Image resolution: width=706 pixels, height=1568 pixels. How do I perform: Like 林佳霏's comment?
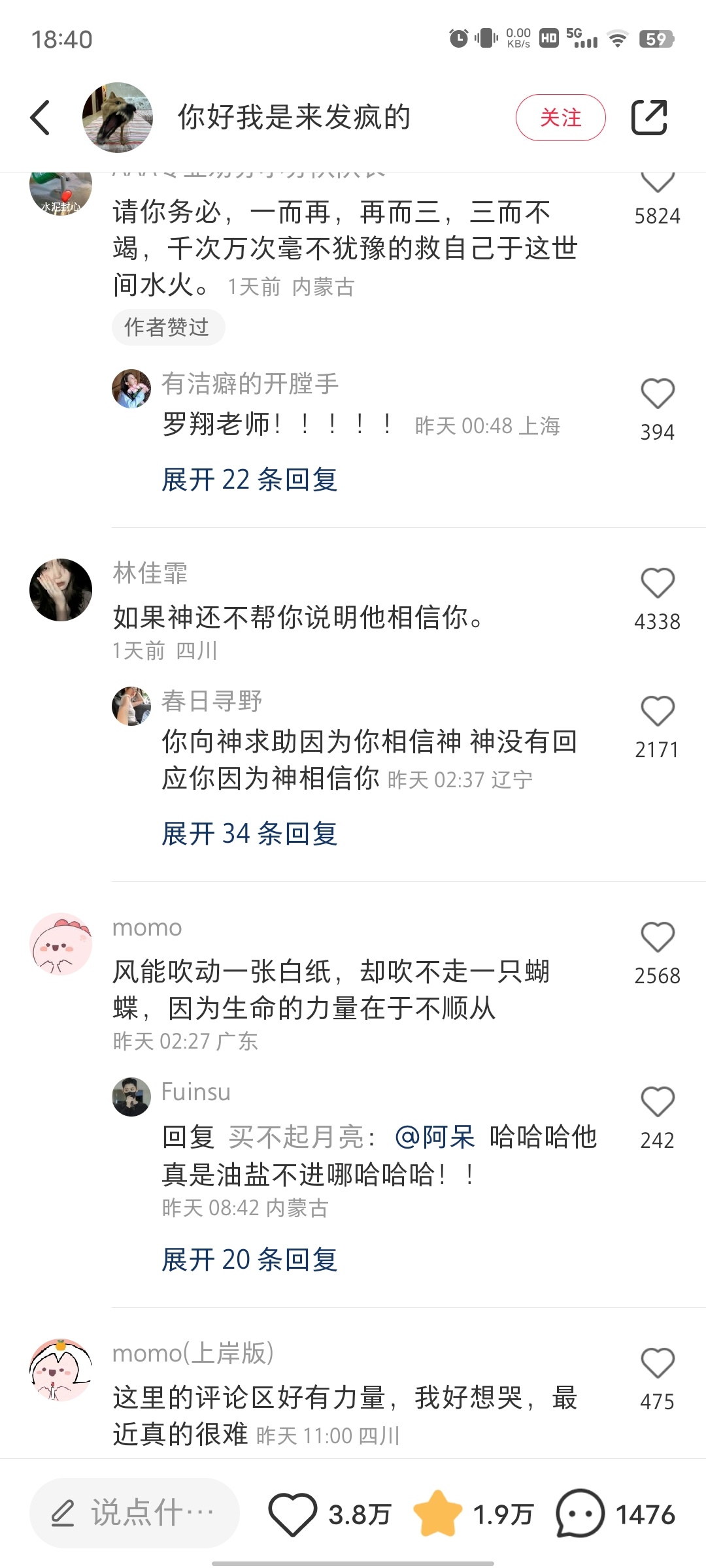pos(657,583)
